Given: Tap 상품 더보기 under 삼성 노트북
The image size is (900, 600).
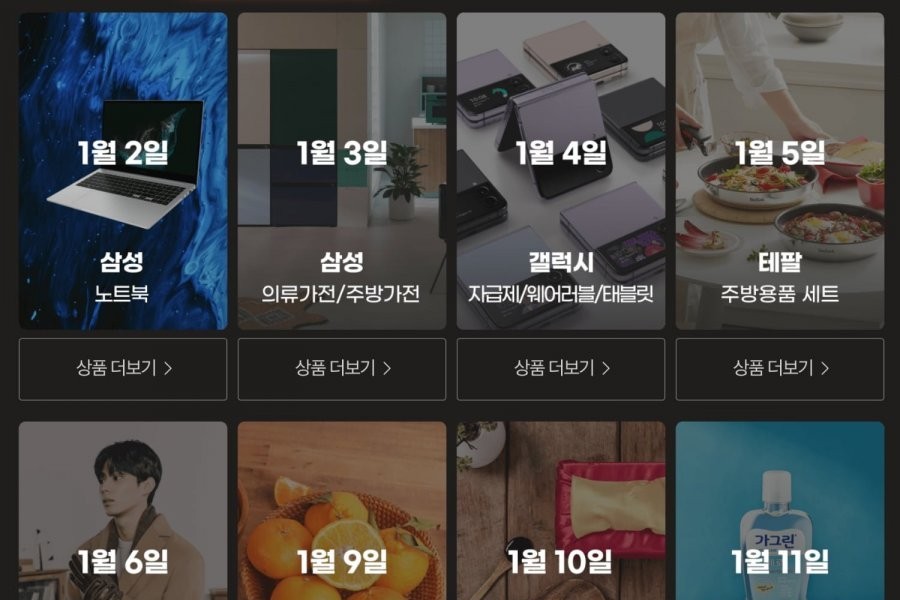Looking at the screenshot, I should point(123,368).
